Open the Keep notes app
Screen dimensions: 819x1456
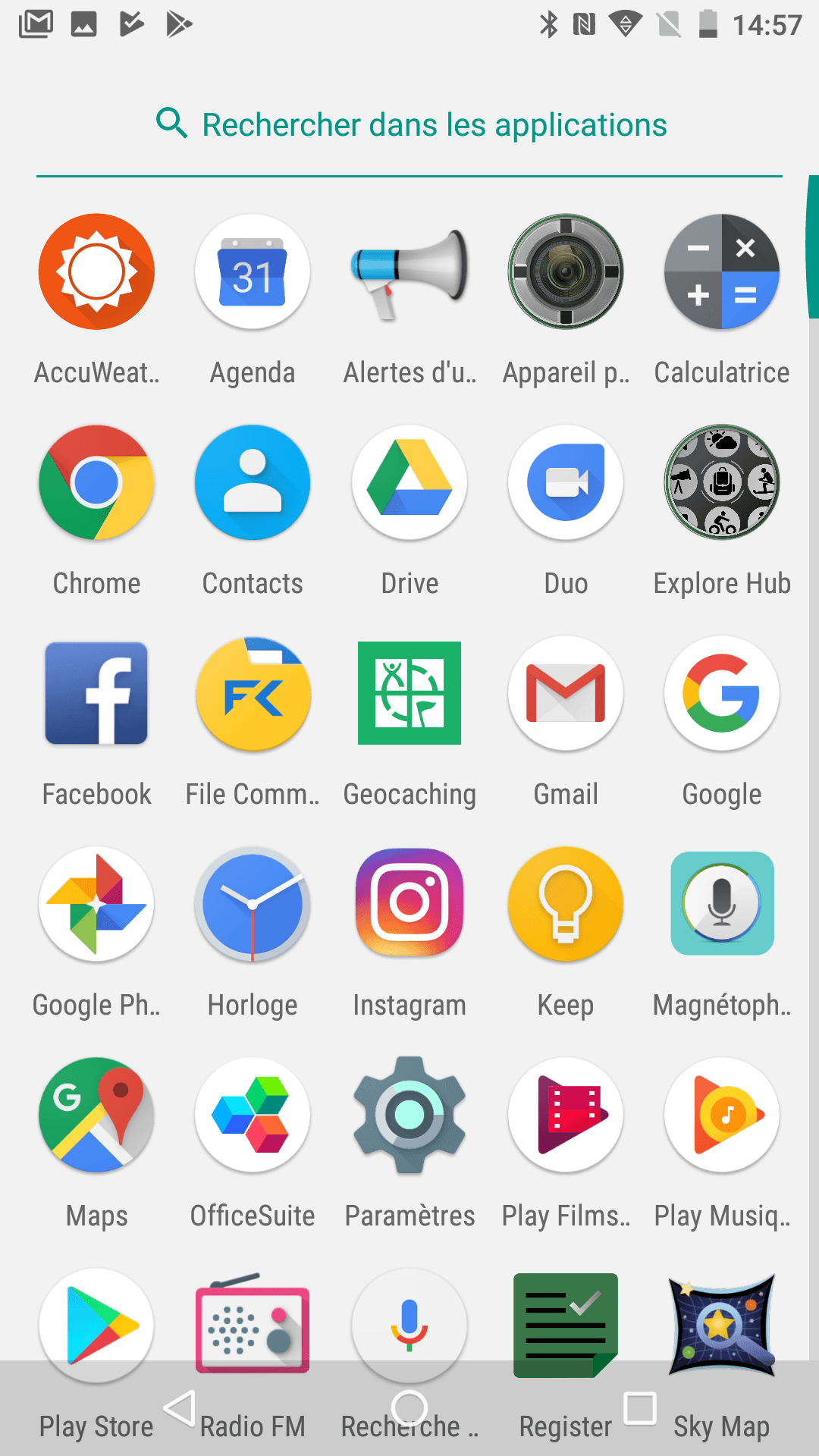[566, 905]
